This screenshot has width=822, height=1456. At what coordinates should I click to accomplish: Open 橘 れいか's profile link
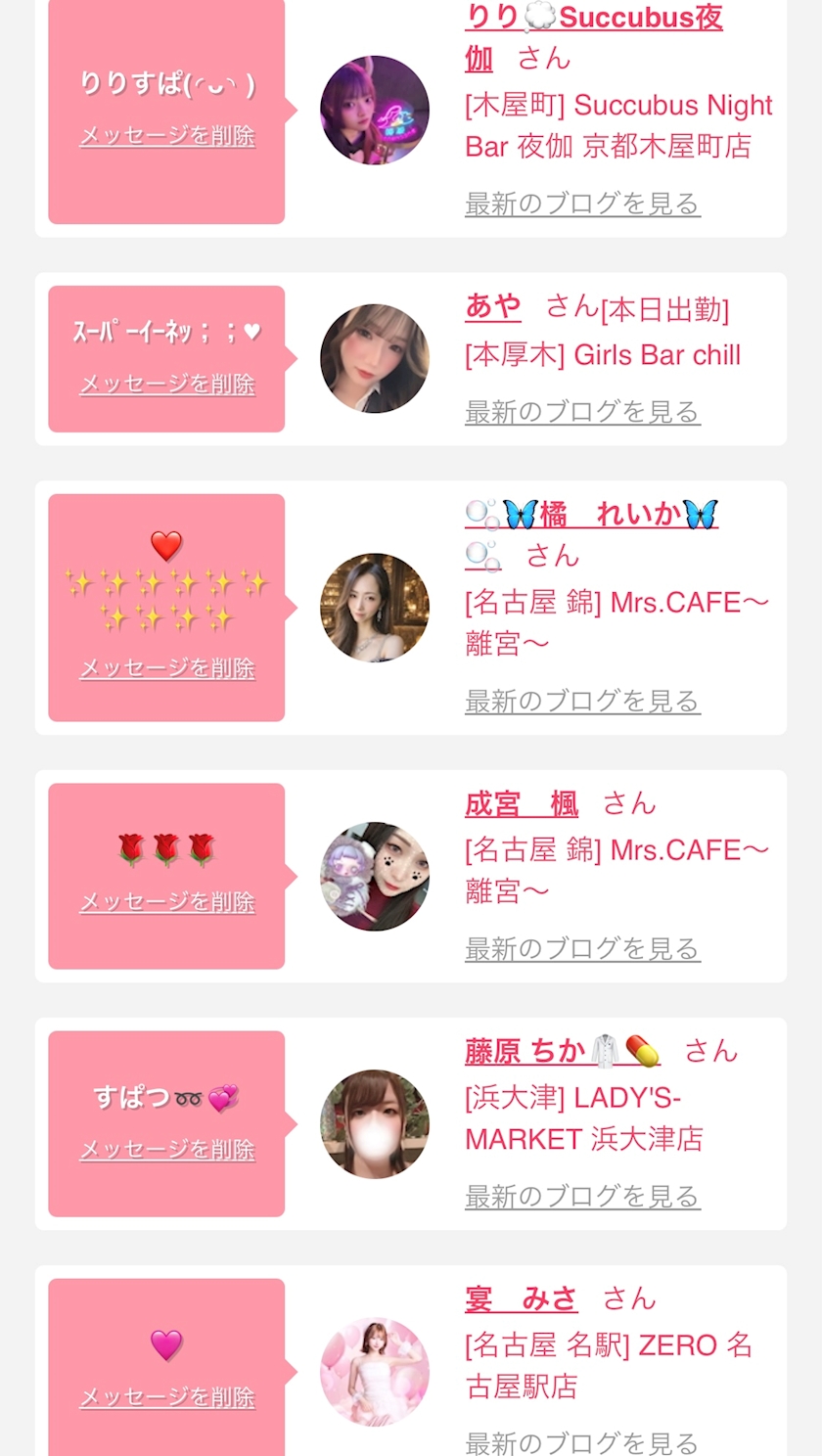(591, 514)
